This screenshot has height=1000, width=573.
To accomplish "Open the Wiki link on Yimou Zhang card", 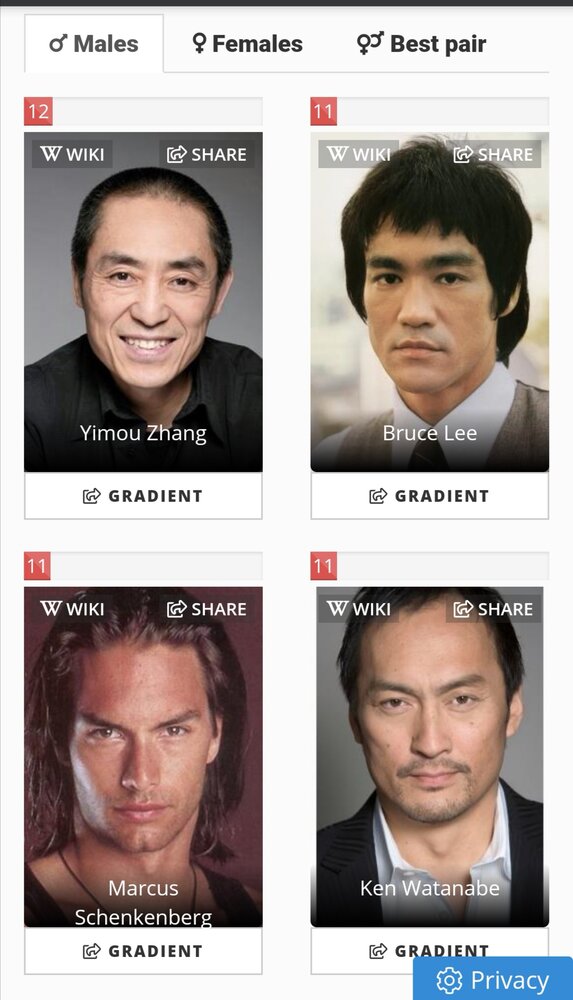I will (72, 154).
